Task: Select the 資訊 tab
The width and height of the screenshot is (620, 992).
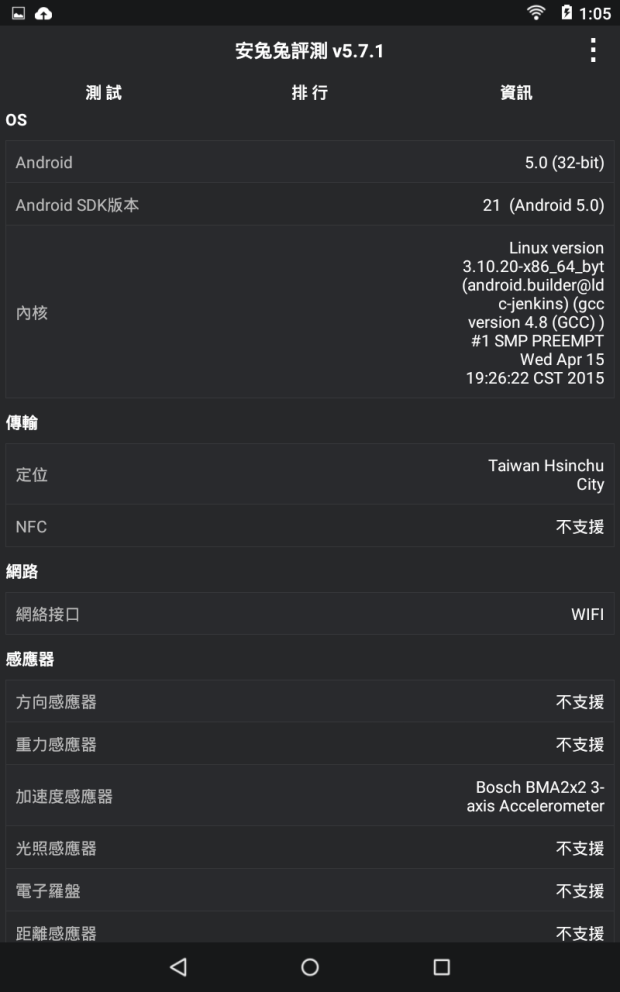Action: pos(516,93)
